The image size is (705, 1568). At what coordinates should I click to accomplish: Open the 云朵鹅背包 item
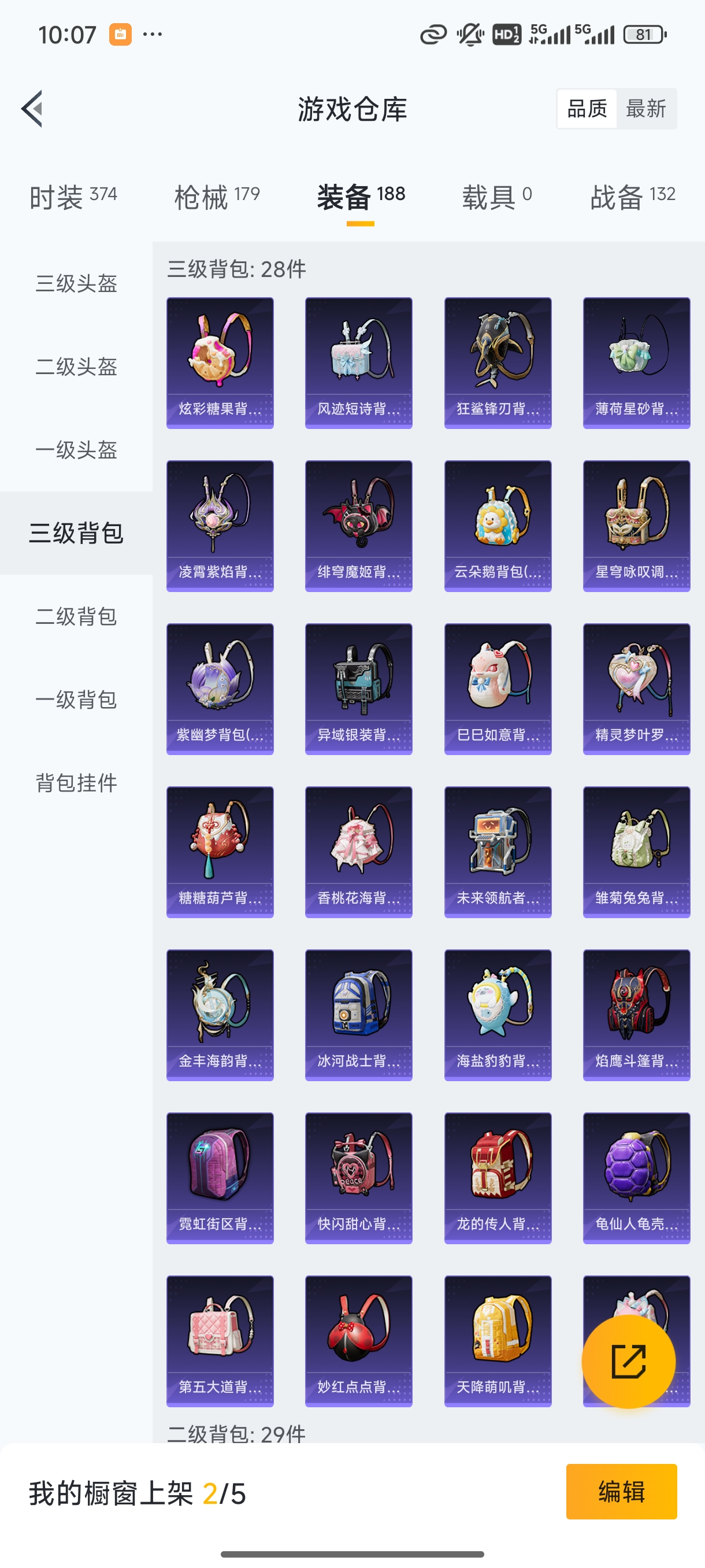pyautogui.click(x=498, y=526)
